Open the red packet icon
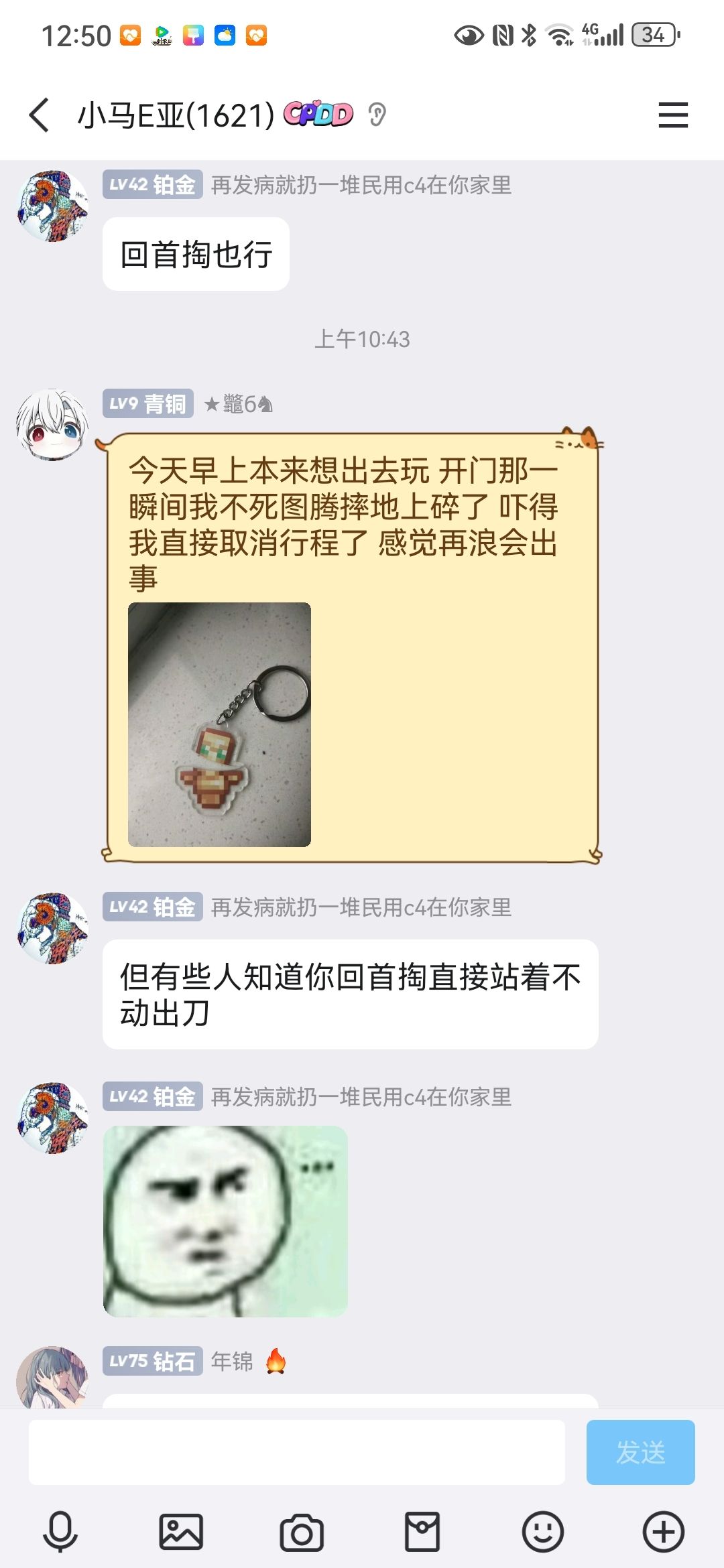Viewport: 724px width, 1568px height. coord(422,1532)
